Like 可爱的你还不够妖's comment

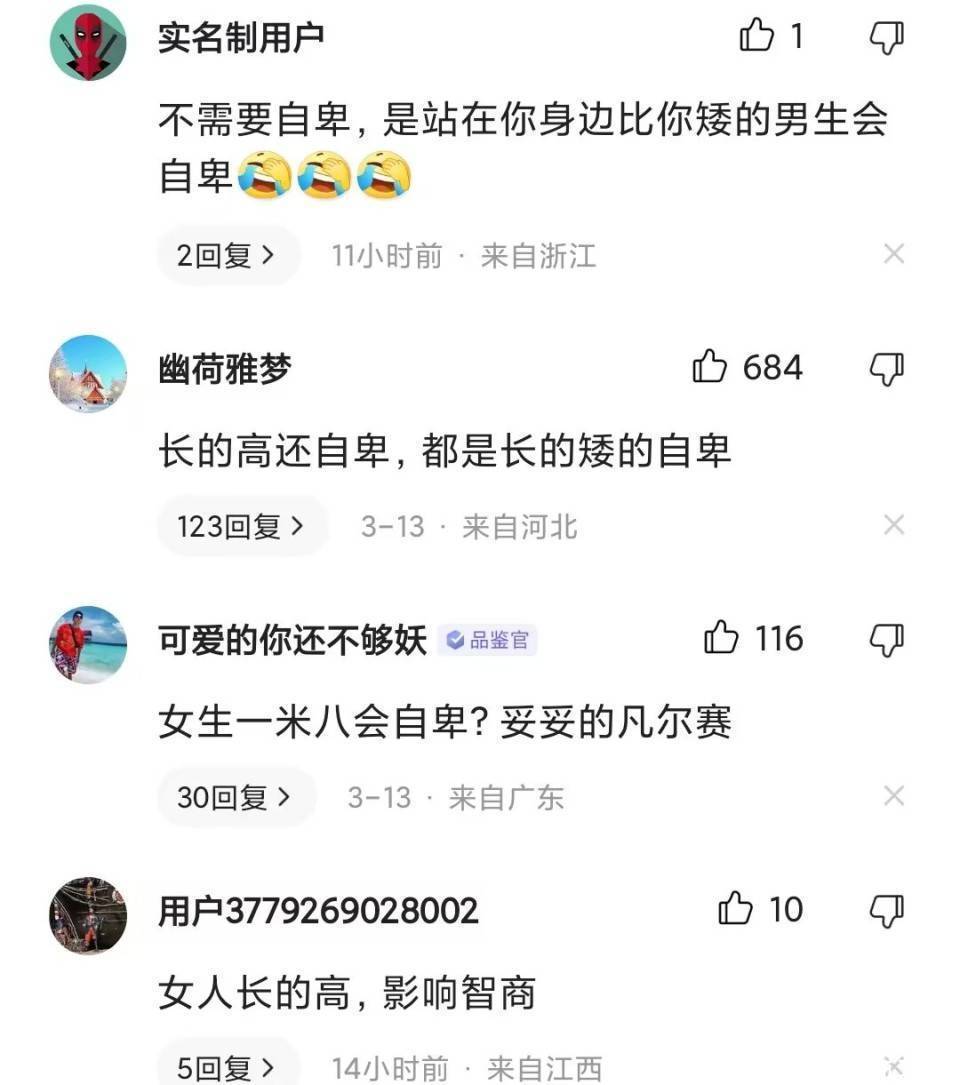(721, 638)
